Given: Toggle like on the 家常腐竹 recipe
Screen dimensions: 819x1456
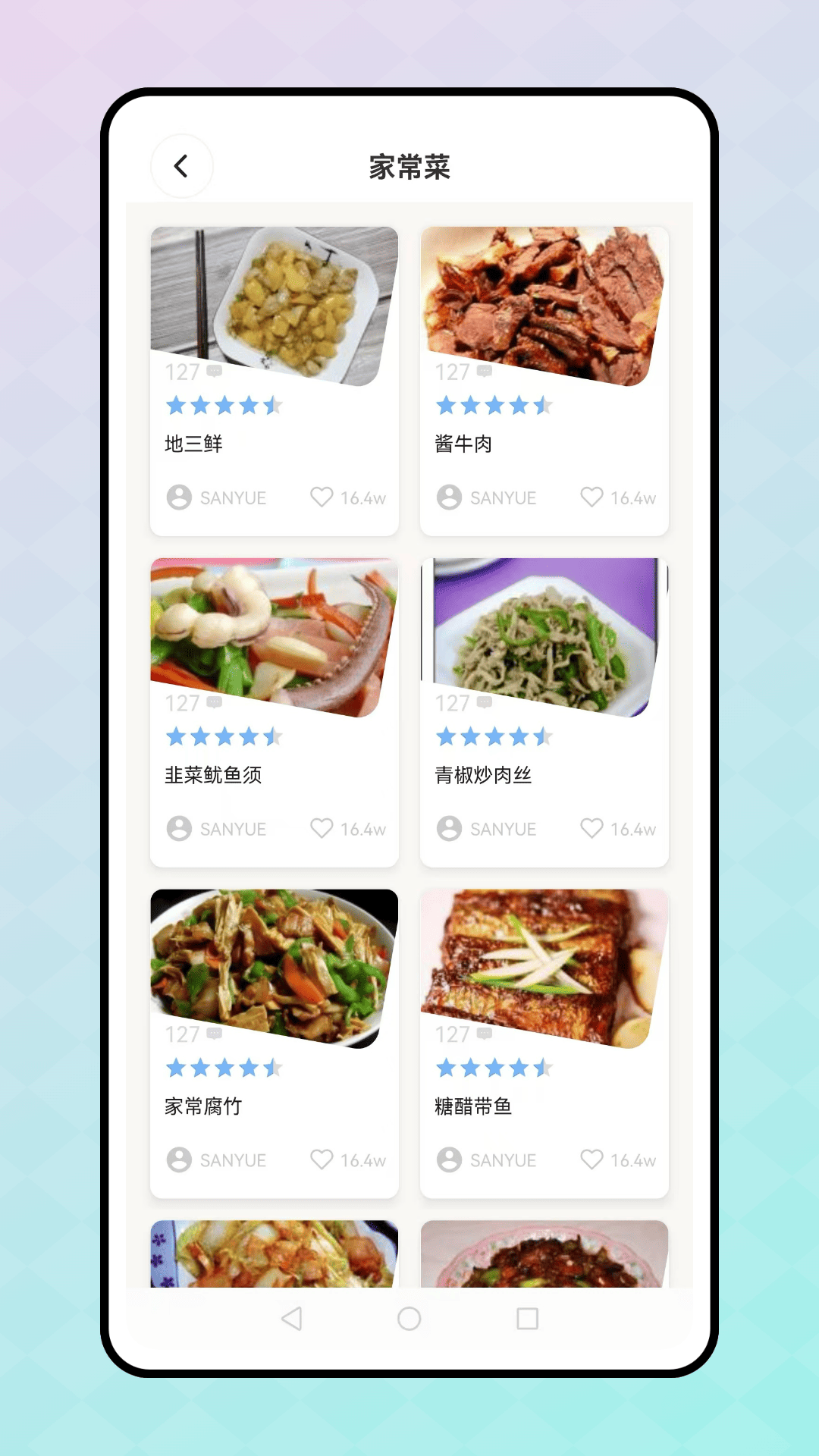Looking at the screenshot, I should (x=322, y=1160).
